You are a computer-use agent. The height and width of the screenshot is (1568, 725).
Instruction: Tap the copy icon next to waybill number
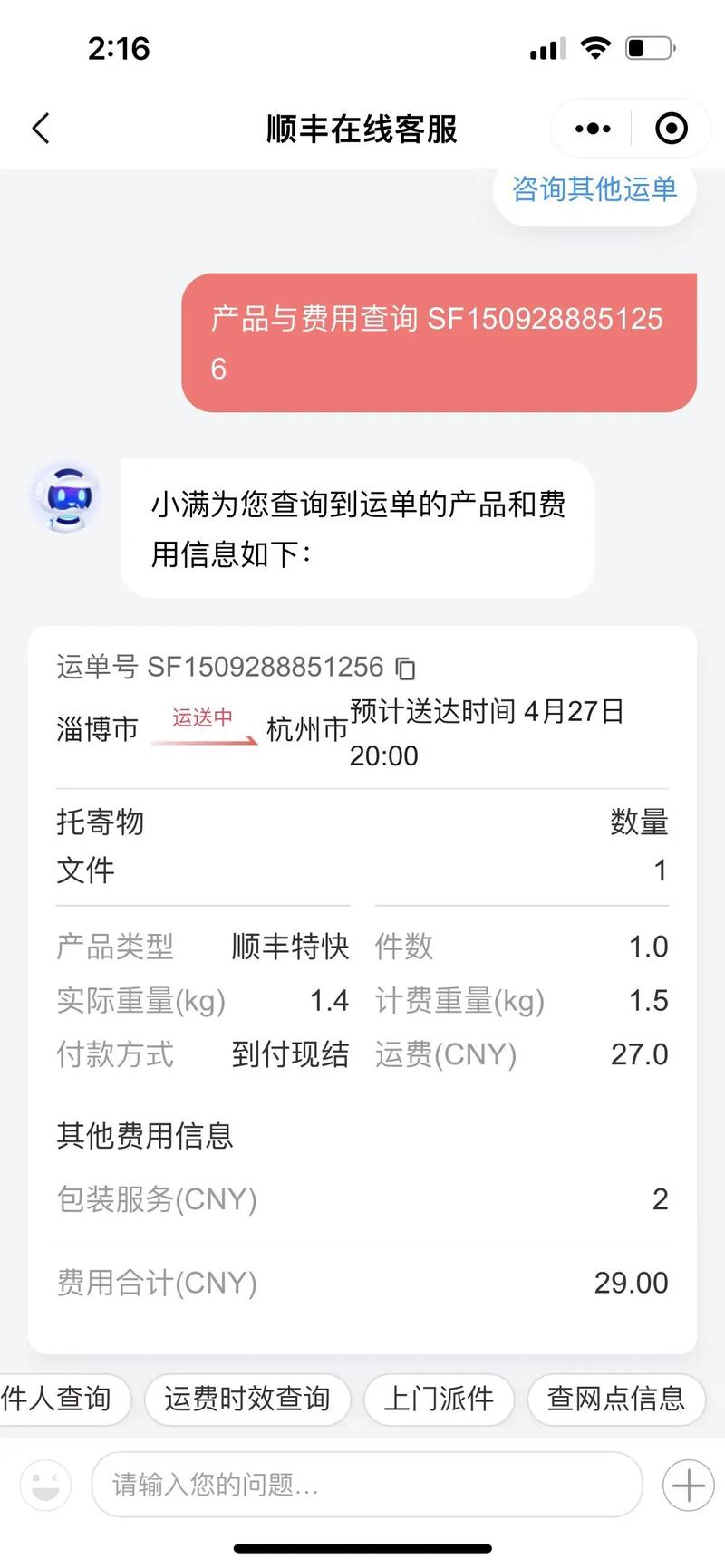[x=406, y=669]
